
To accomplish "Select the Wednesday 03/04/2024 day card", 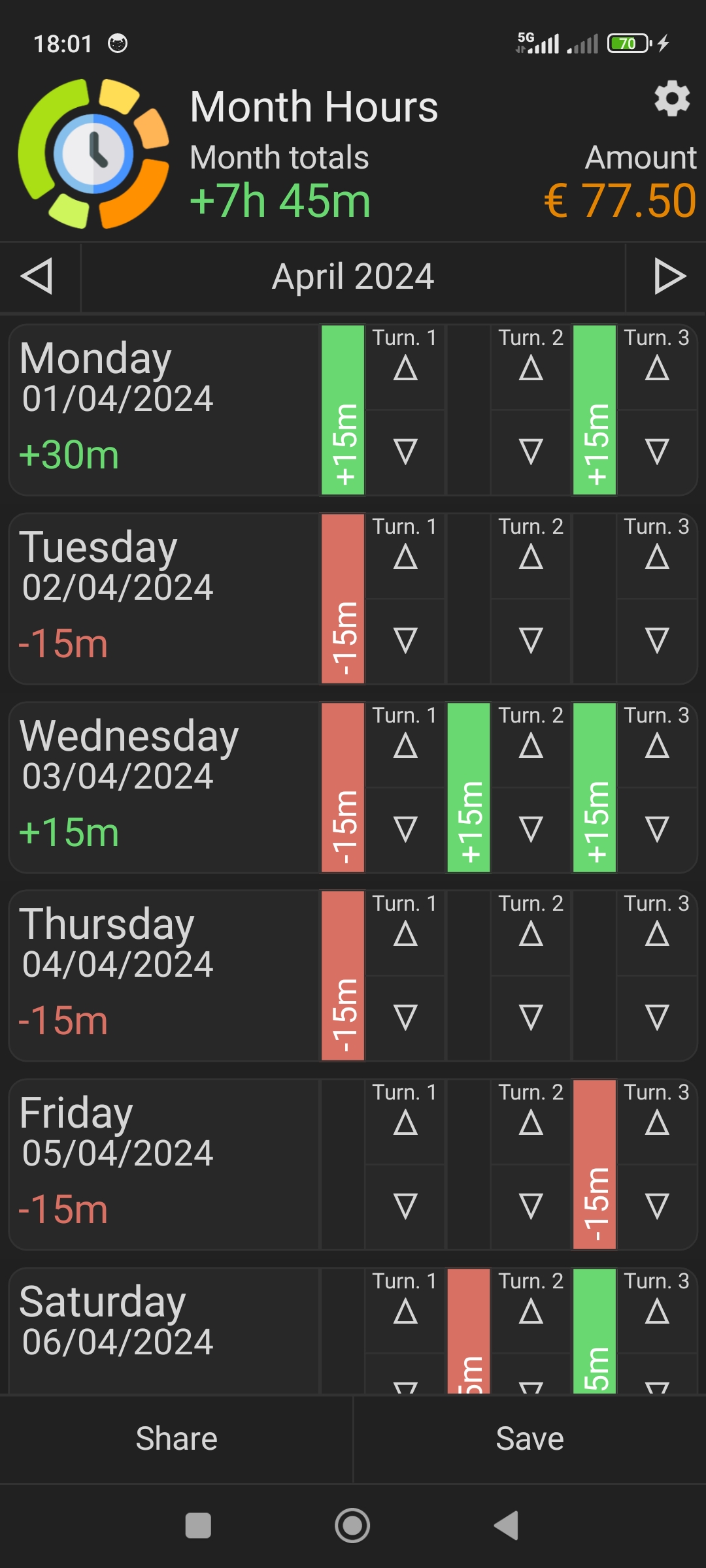I will click(x=157, y=784).
